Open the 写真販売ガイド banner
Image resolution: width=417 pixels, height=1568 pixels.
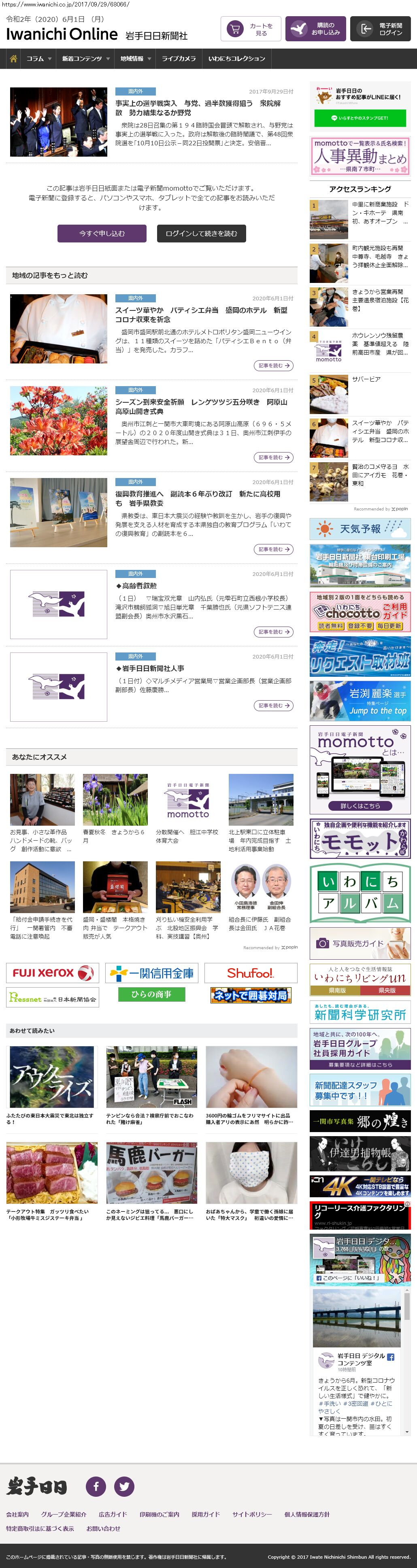point(360,943)
